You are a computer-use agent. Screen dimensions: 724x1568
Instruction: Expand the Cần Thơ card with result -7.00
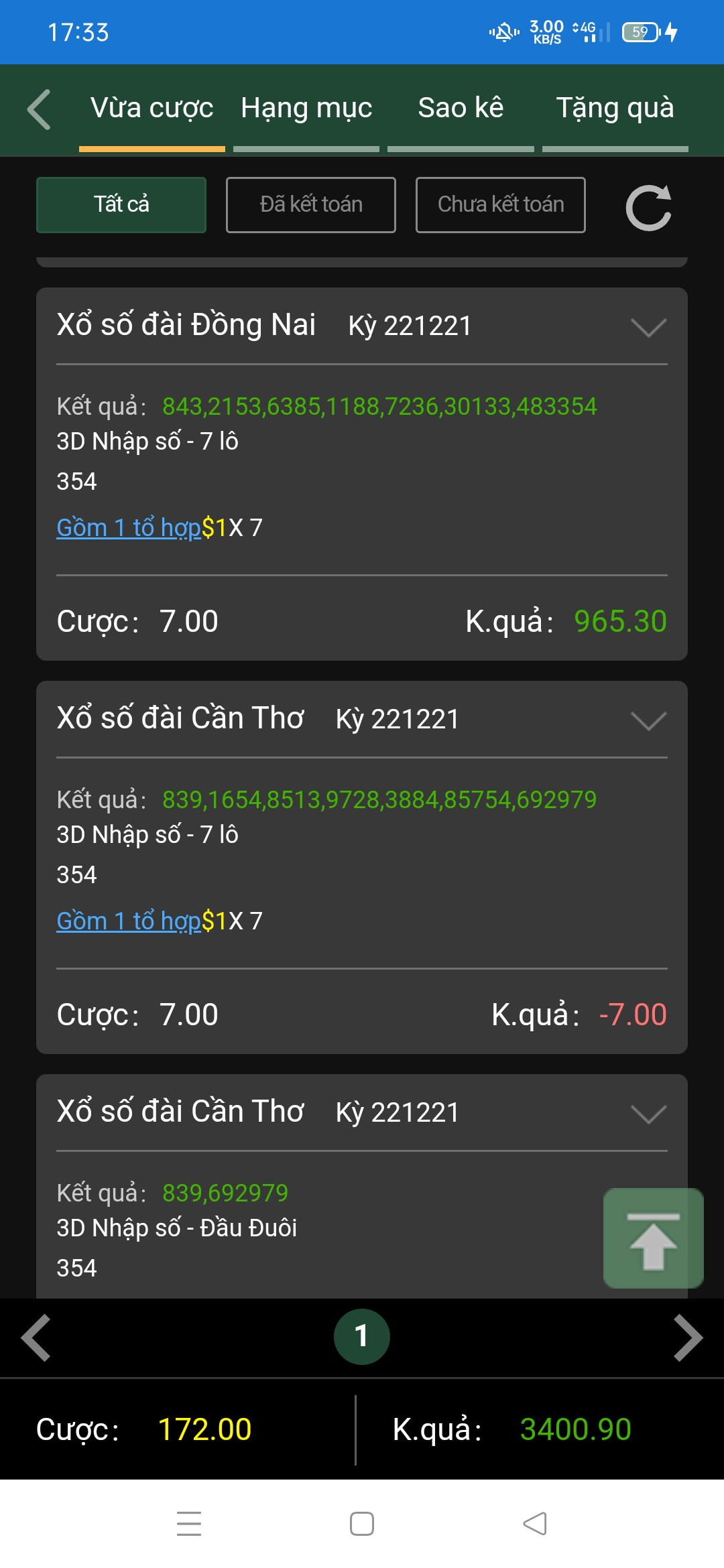point(648,720)
